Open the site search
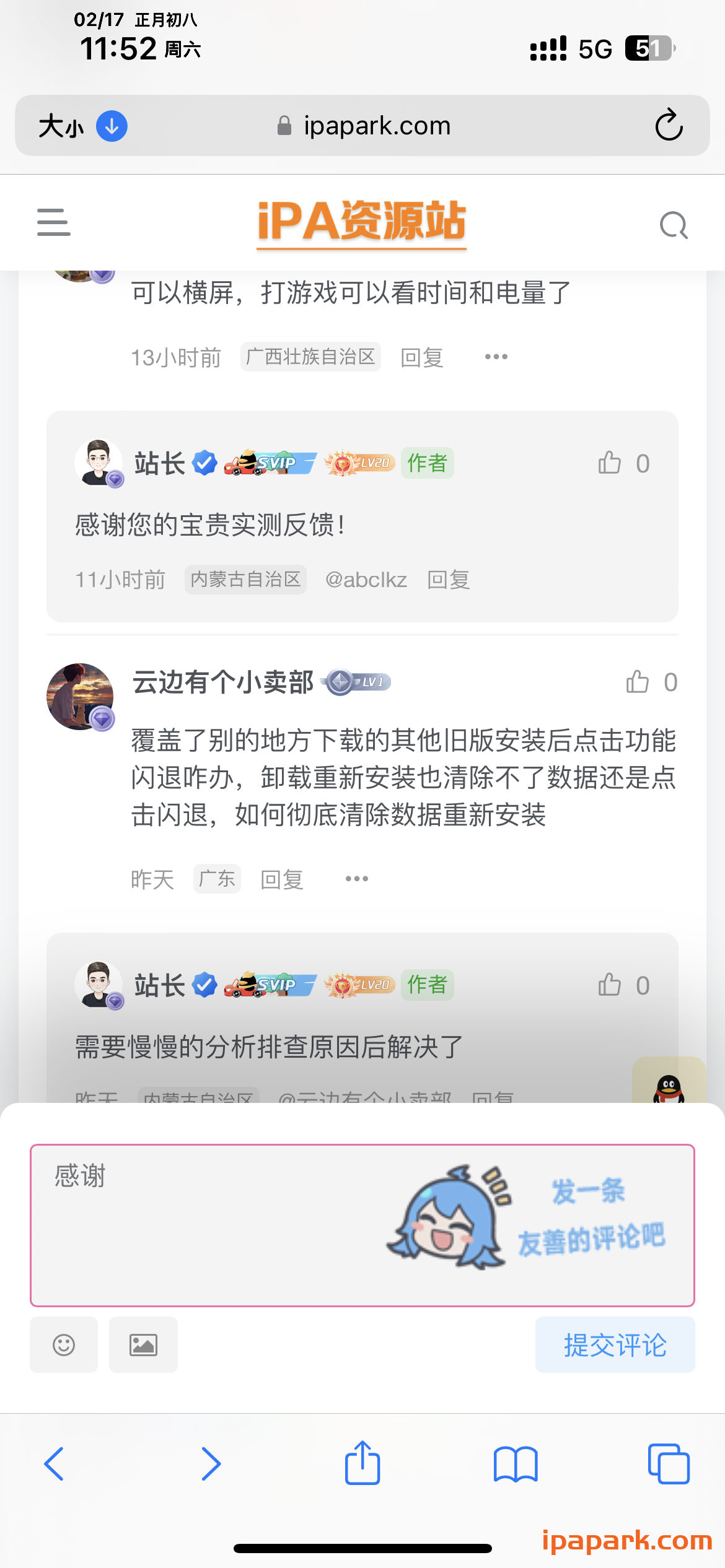Viewport: 725px width, 1568px height. [675, 225]
